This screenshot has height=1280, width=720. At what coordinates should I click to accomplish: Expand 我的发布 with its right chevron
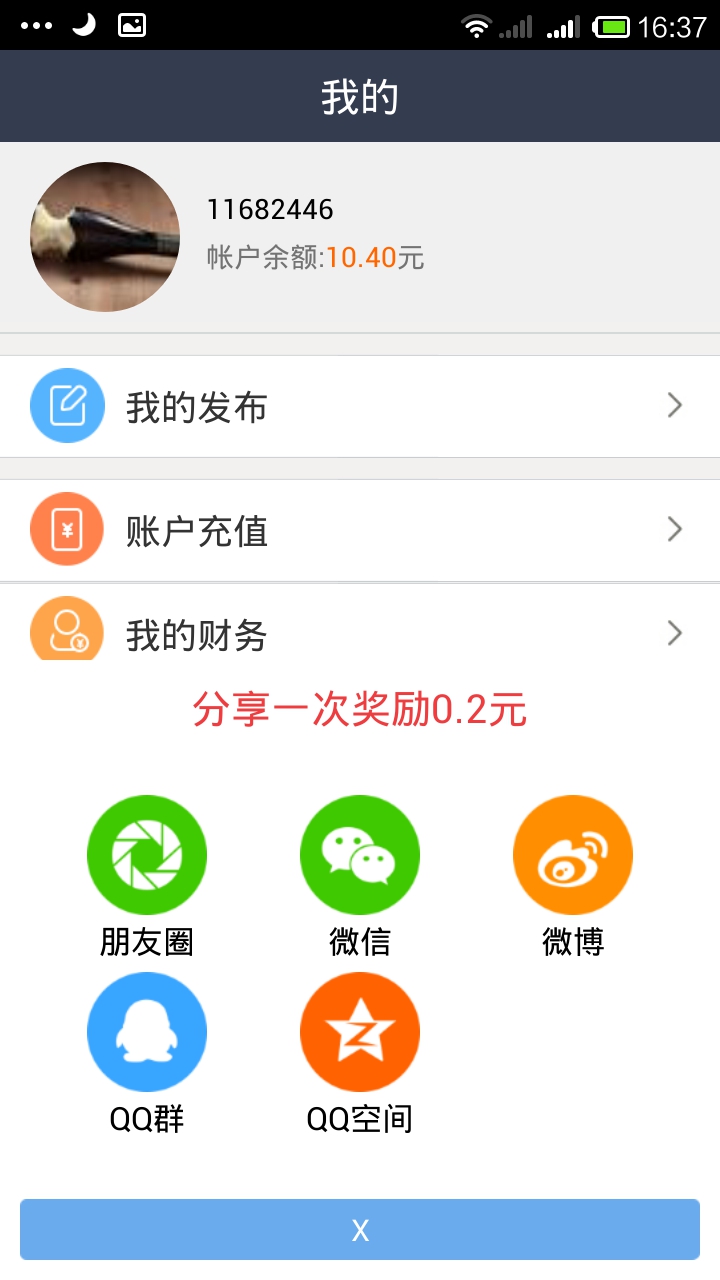coord(675,405)
